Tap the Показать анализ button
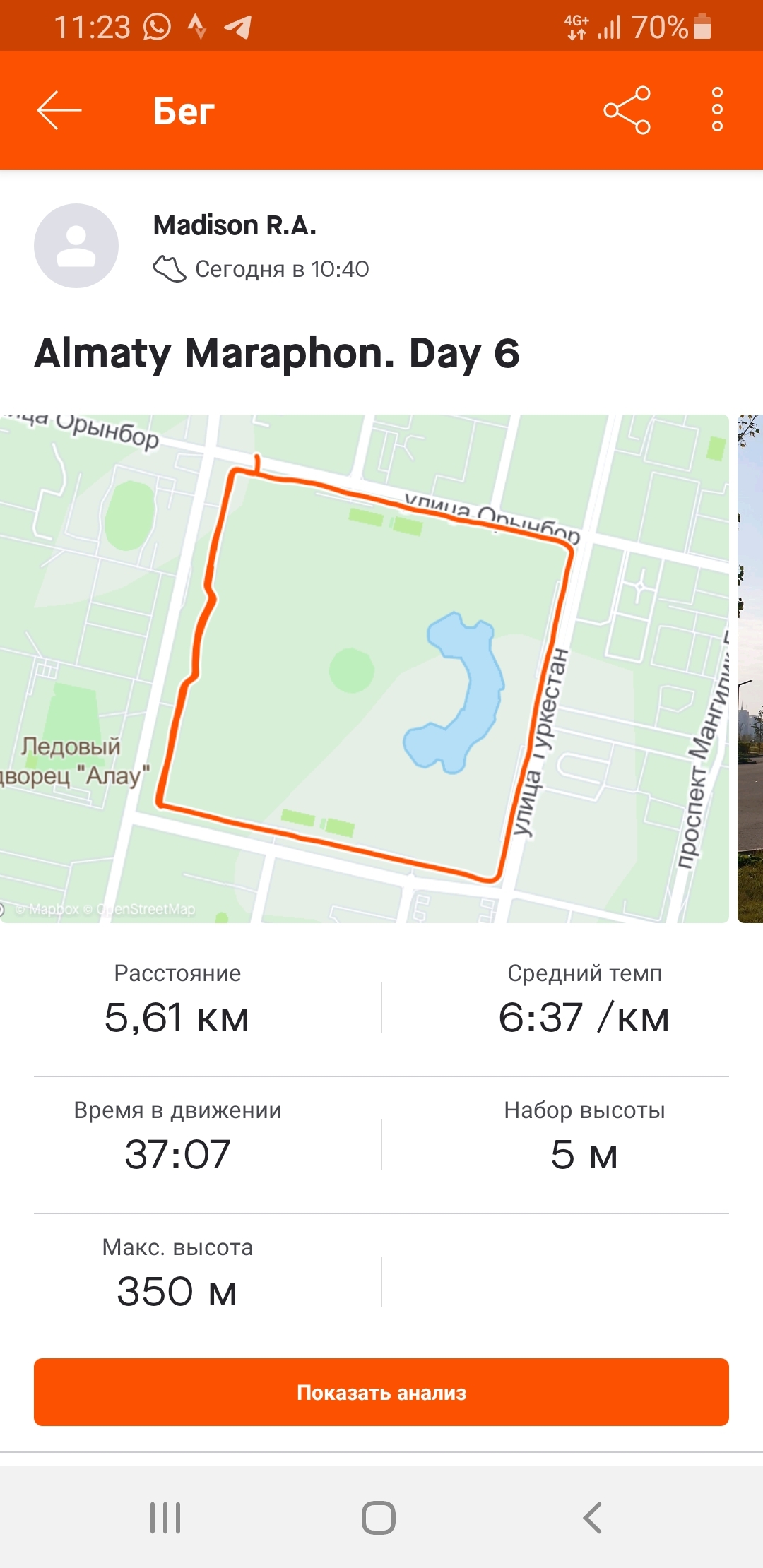This screenshot has width=763, height=1568. click(381, 1392)
